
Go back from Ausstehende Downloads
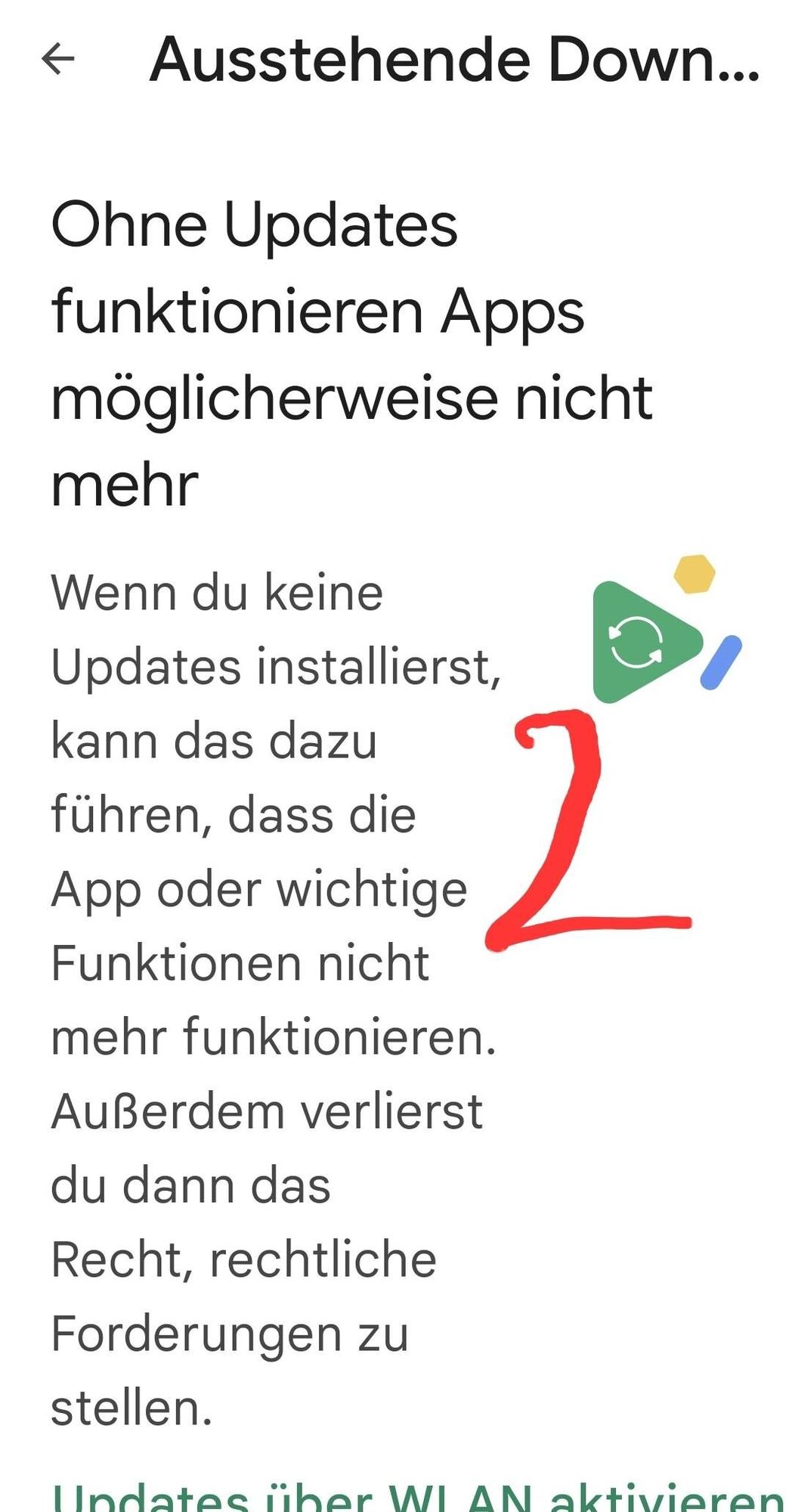coord(58,59)
